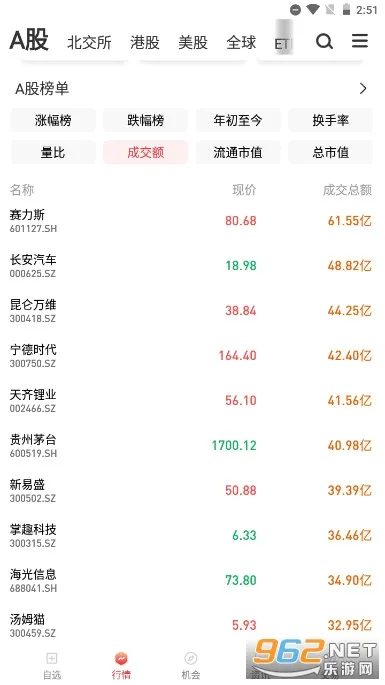385x685 pixels.
Task: Select the 流通市值 chip
Action: tap(238, 152)
